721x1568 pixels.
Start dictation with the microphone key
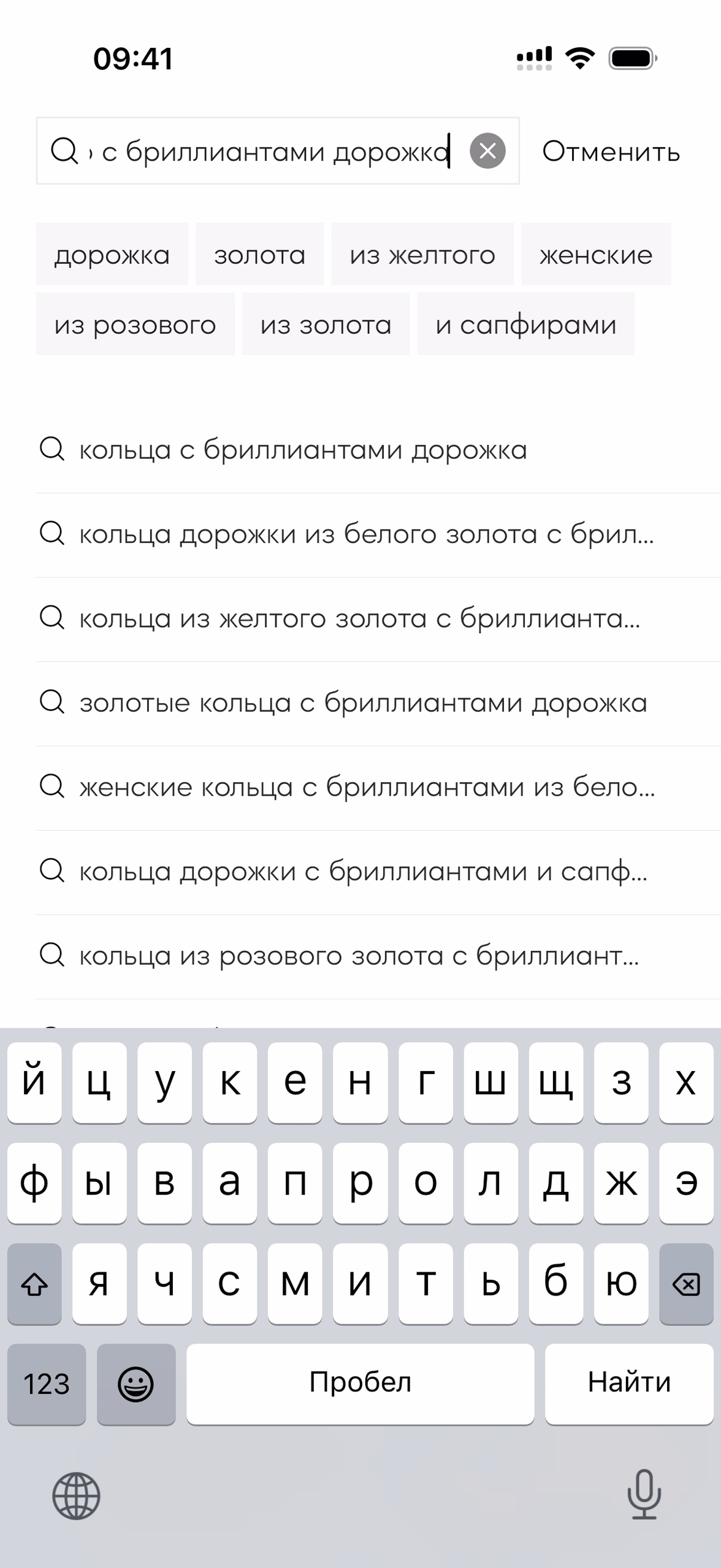pyautogui.click(x=644, y=1494)
